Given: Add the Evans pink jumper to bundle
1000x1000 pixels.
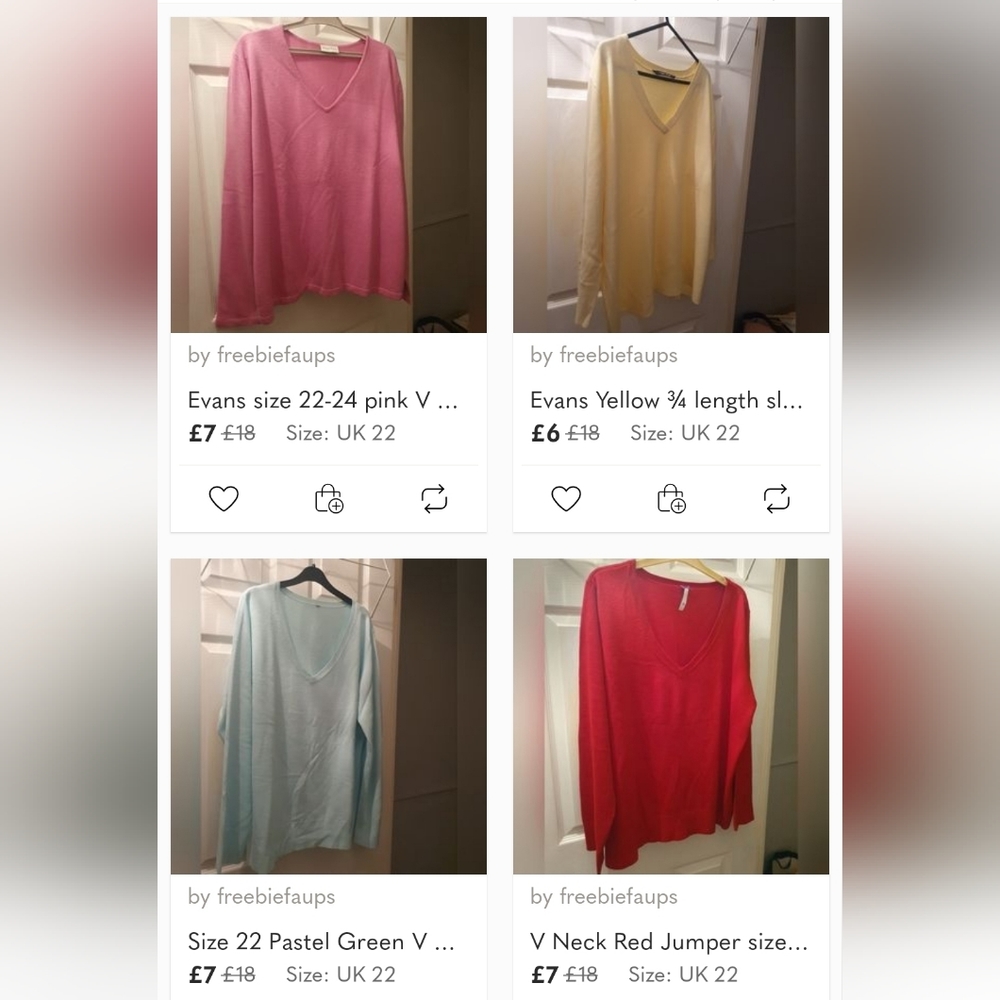Looking at the screenshot, I should pos(329,499).
